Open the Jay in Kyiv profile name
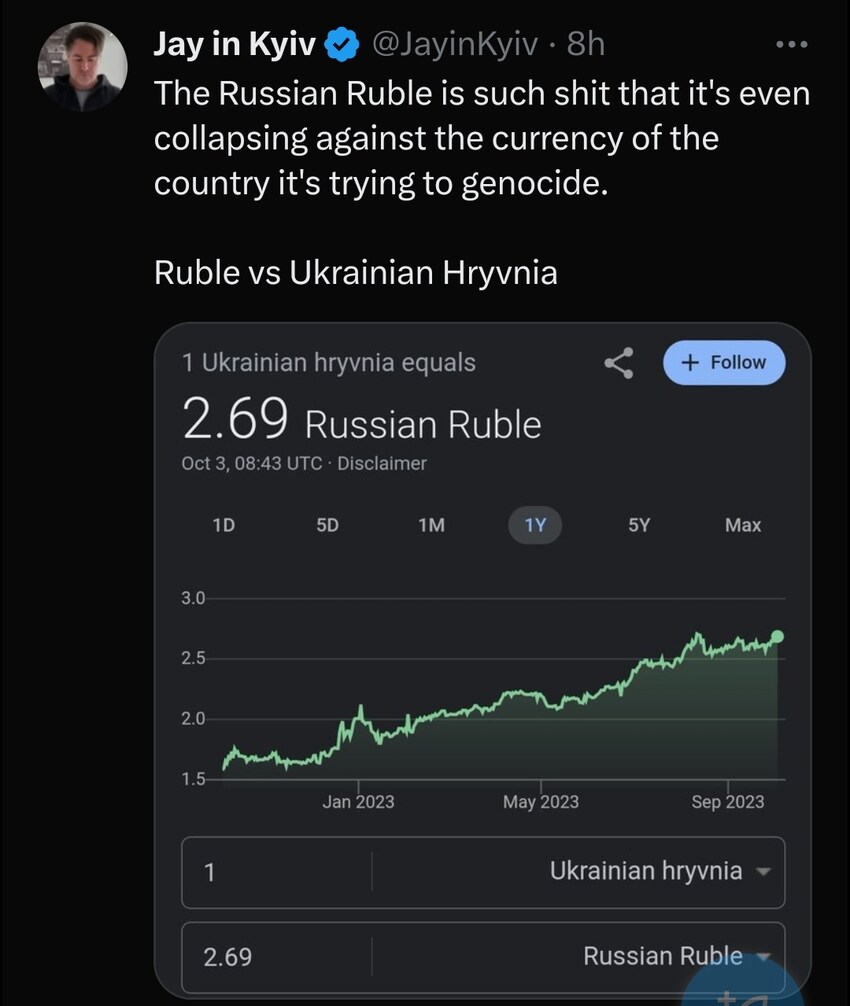 236,44
